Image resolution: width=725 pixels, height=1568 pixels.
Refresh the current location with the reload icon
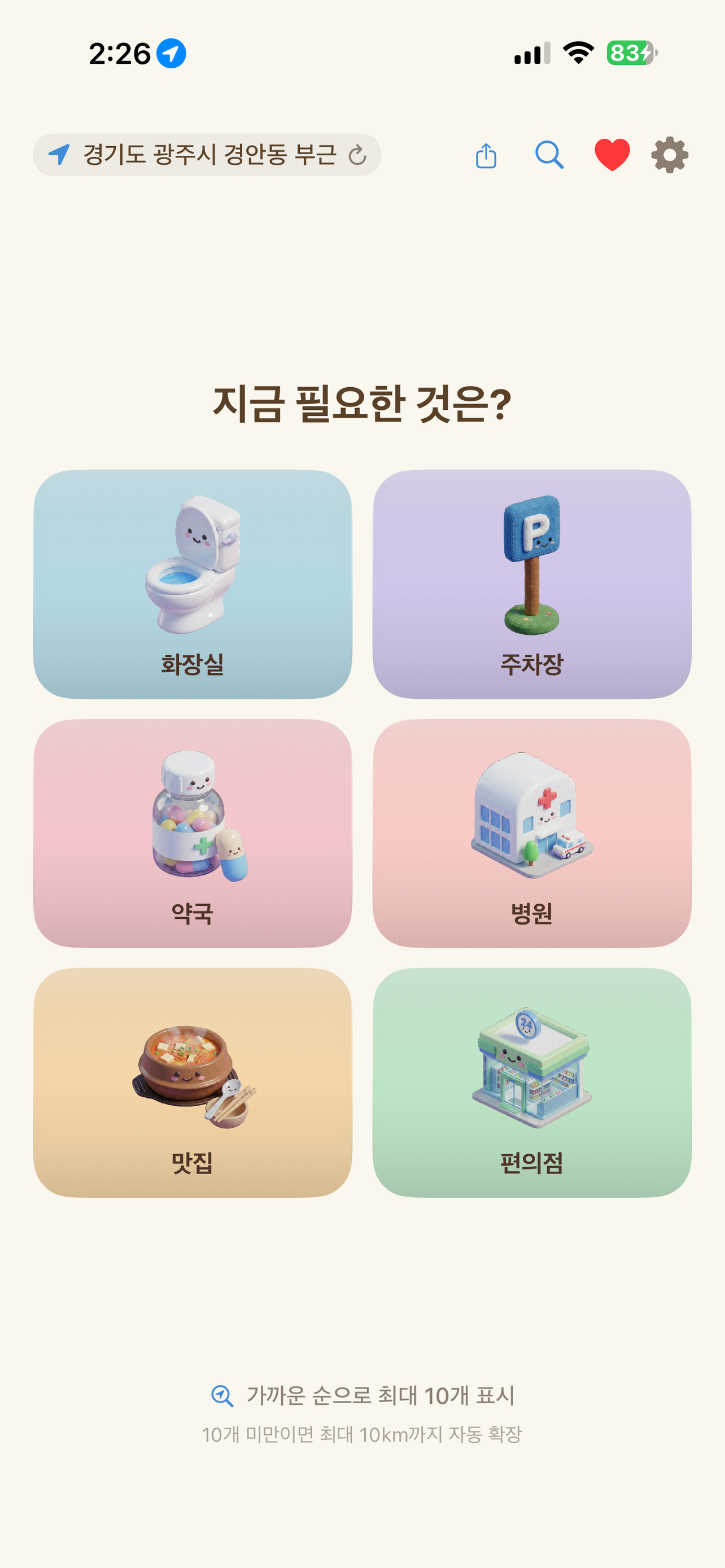click(358, 155)
